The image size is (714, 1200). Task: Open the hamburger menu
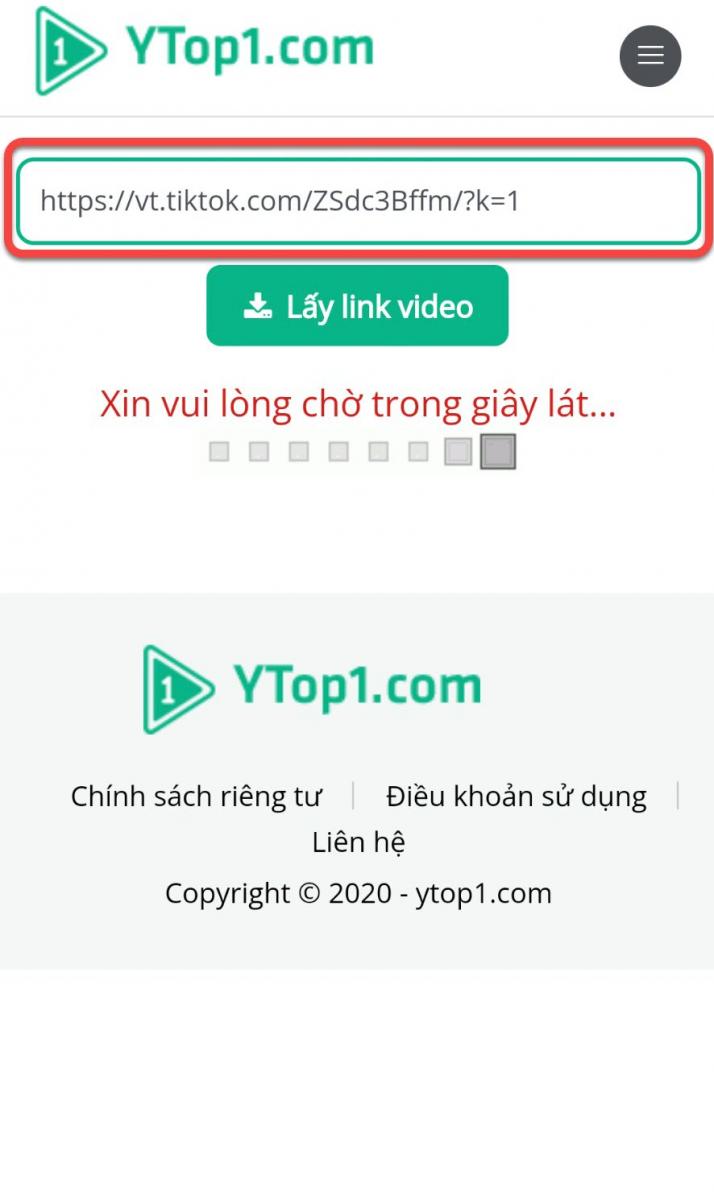click(x=650, y=56)
